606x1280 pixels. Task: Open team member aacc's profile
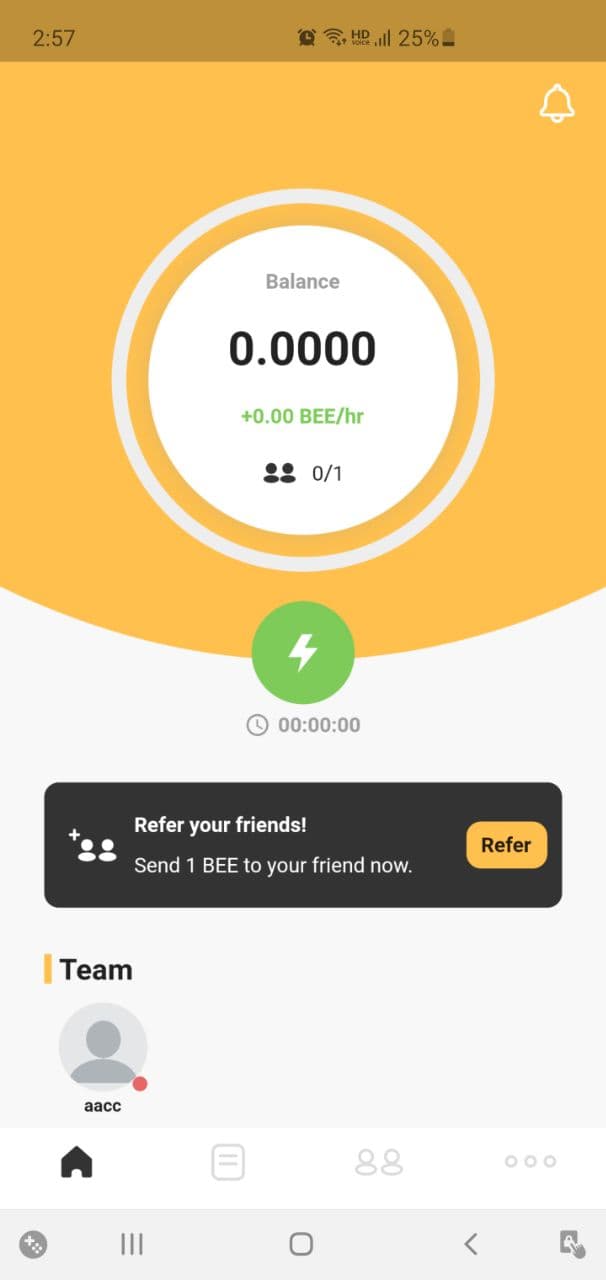point(103,1047)
